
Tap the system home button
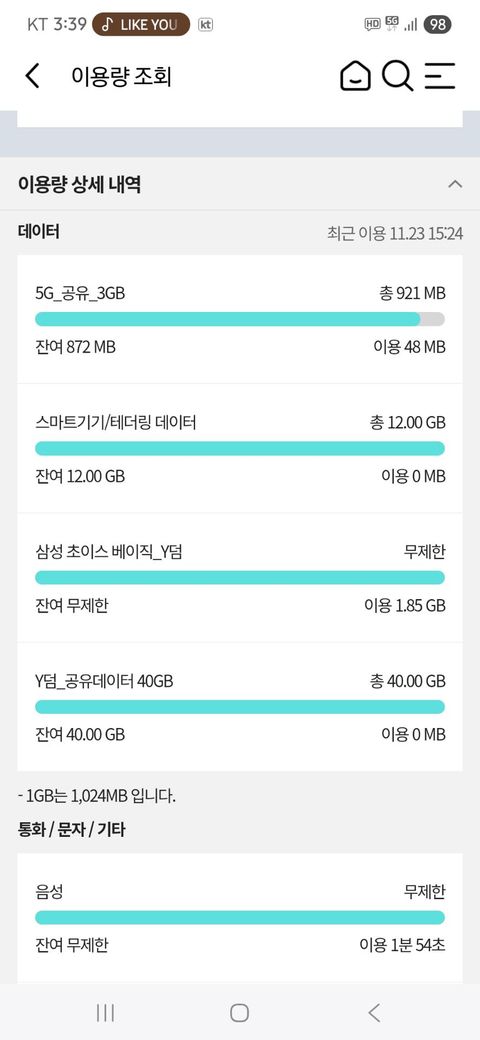pyautogui.click(x=239, y=1012)
